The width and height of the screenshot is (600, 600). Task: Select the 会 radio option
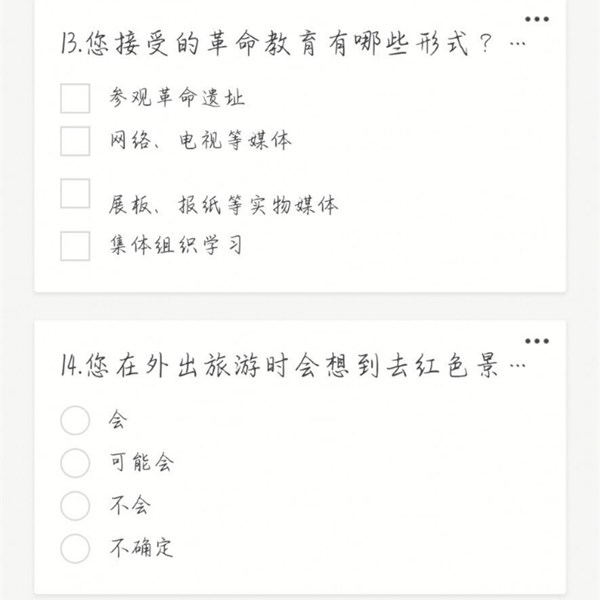click(x=75, y=420)
